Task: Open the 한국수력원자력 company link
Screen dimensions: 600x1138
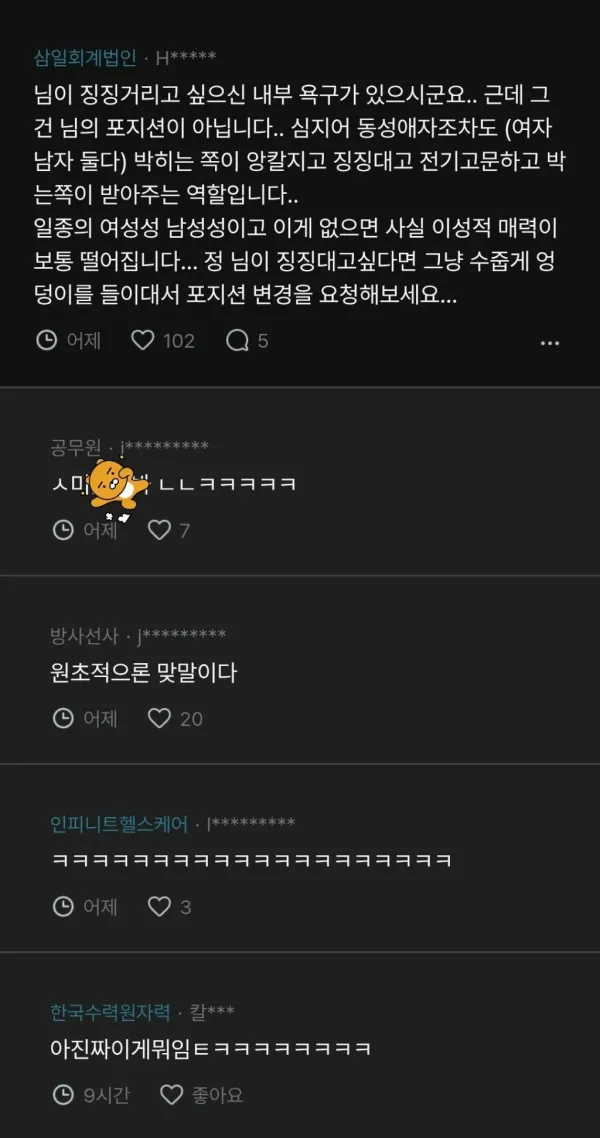Action: pos(111,1012)
